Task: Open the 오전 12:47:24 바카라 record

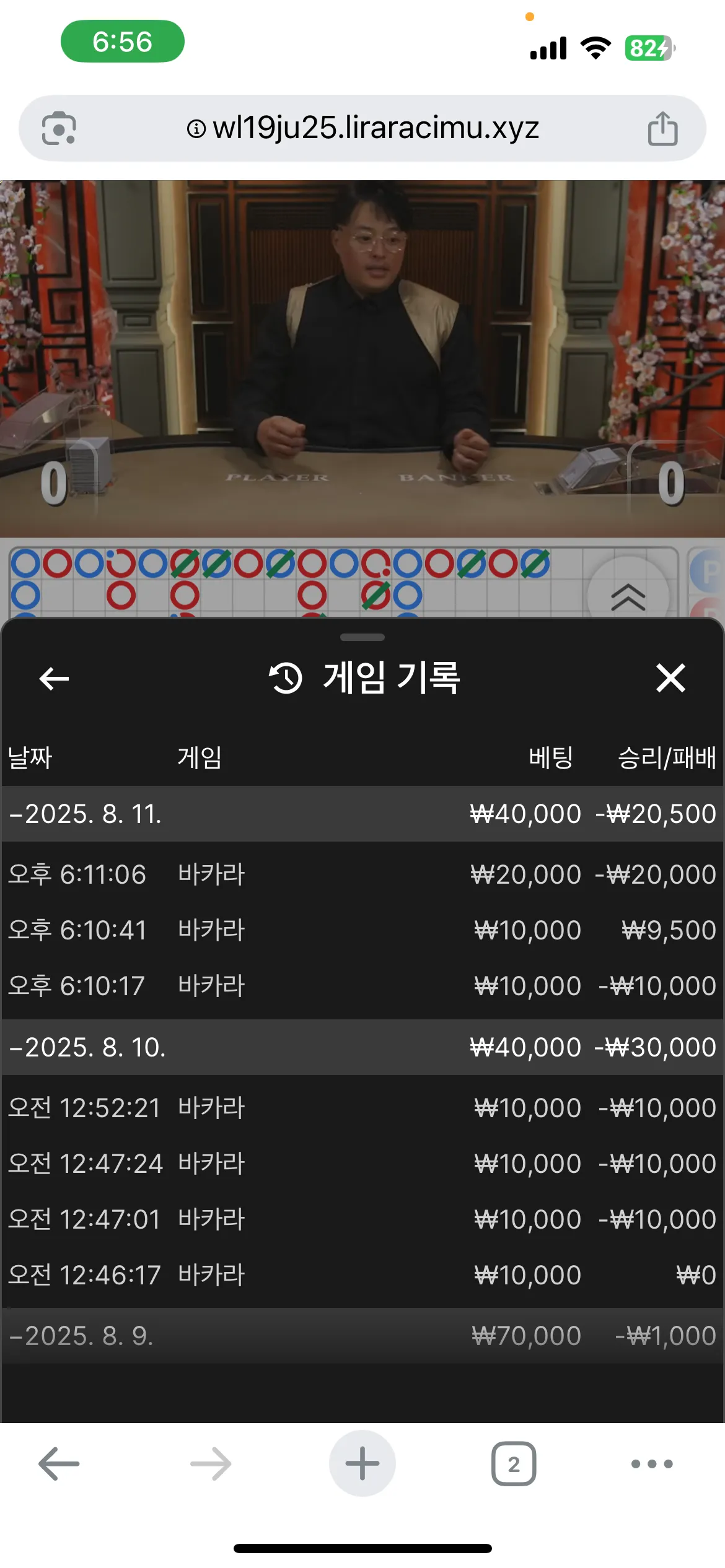Action: pos(362,1164)
